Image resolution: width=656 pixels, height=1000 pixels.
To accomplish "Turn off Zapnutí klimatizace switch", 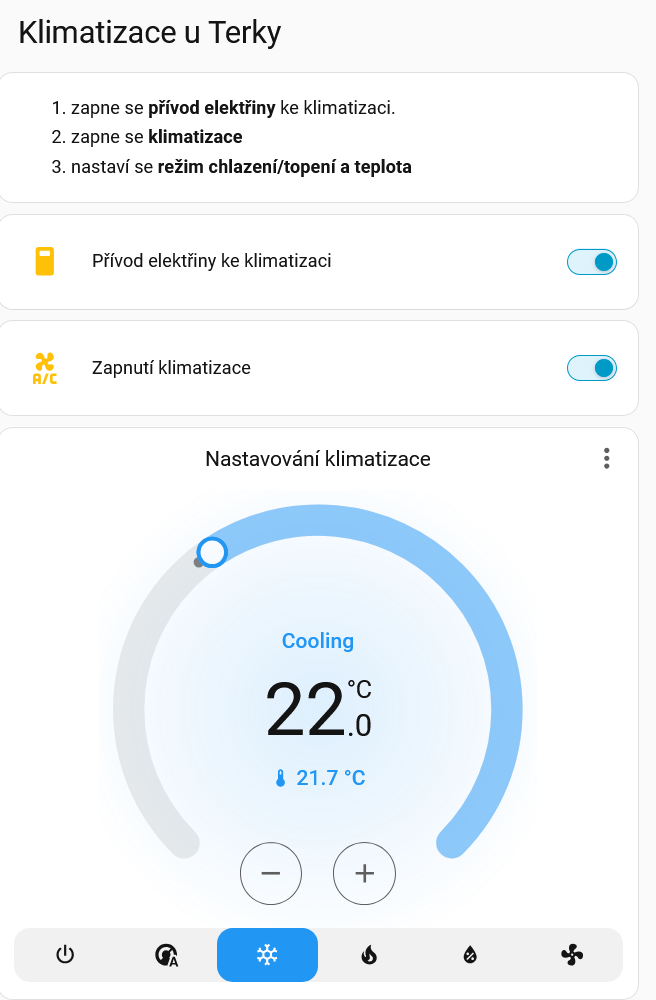I will (592, 368).
